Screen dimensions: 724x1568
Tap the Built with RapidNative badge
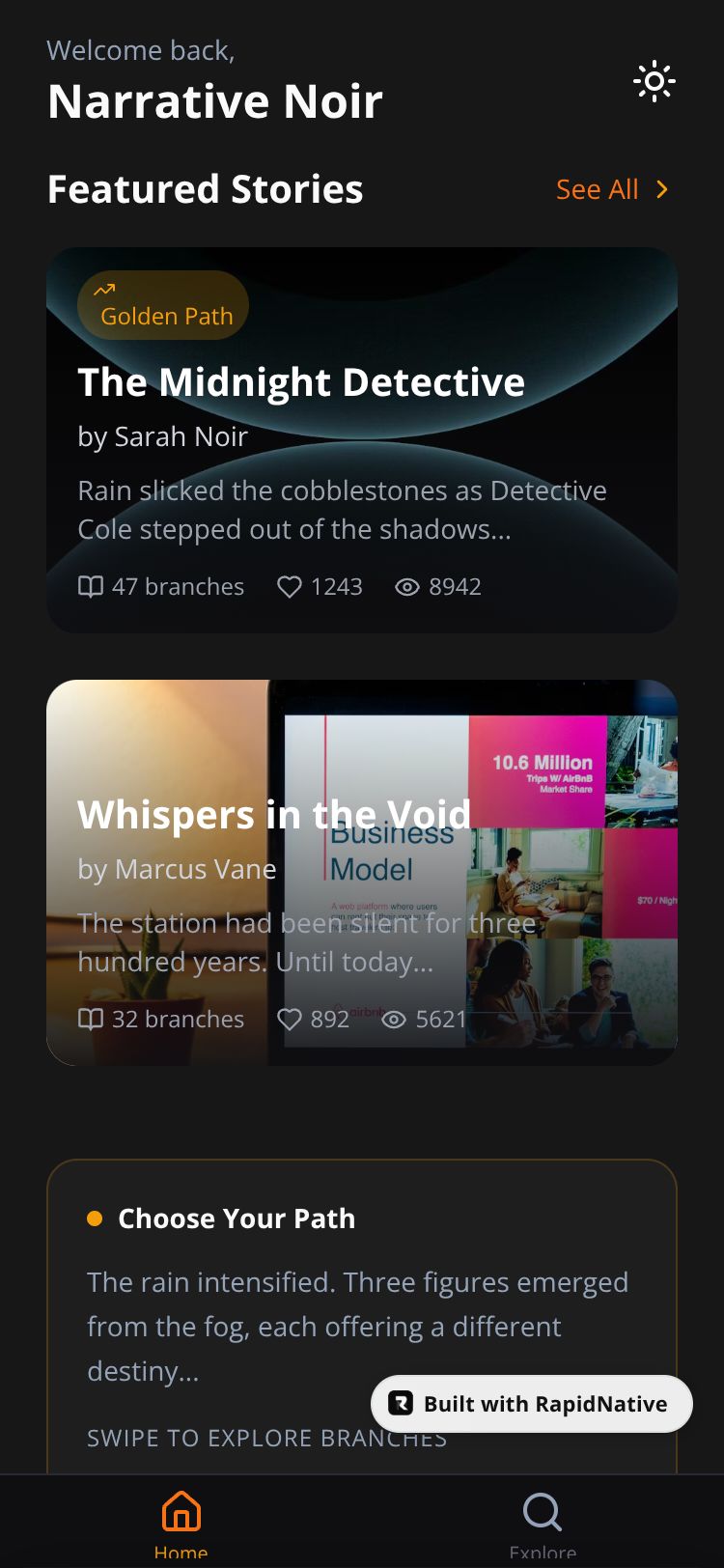[532, 1403]
